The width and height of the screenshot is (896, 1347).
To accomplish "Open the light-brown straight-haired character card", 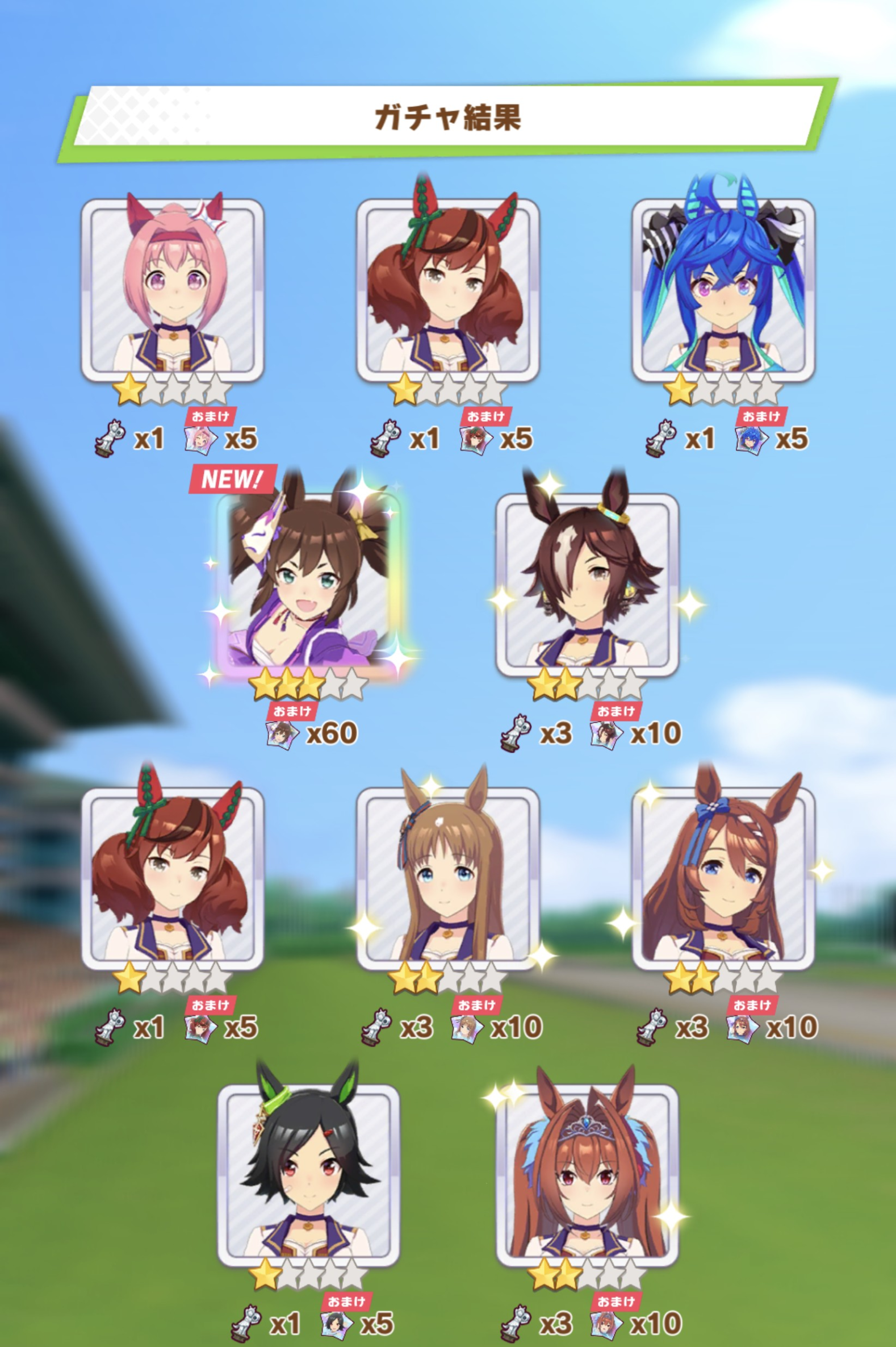I will pyautogui.click(x=447, y=879).
